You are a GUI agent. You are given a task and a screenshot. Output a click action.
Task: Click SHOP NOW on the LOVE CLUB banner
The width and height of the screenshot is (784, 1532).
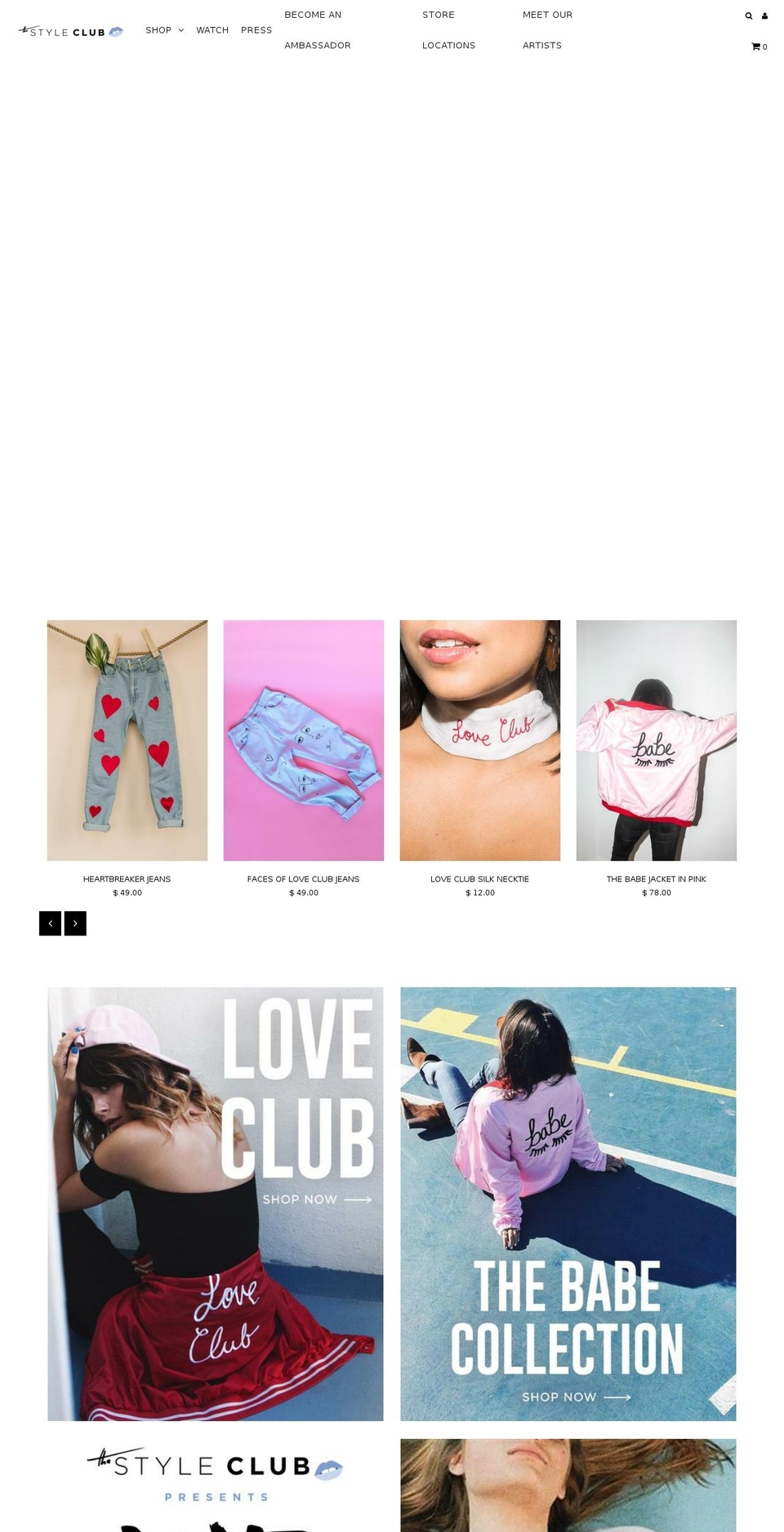302,1199
